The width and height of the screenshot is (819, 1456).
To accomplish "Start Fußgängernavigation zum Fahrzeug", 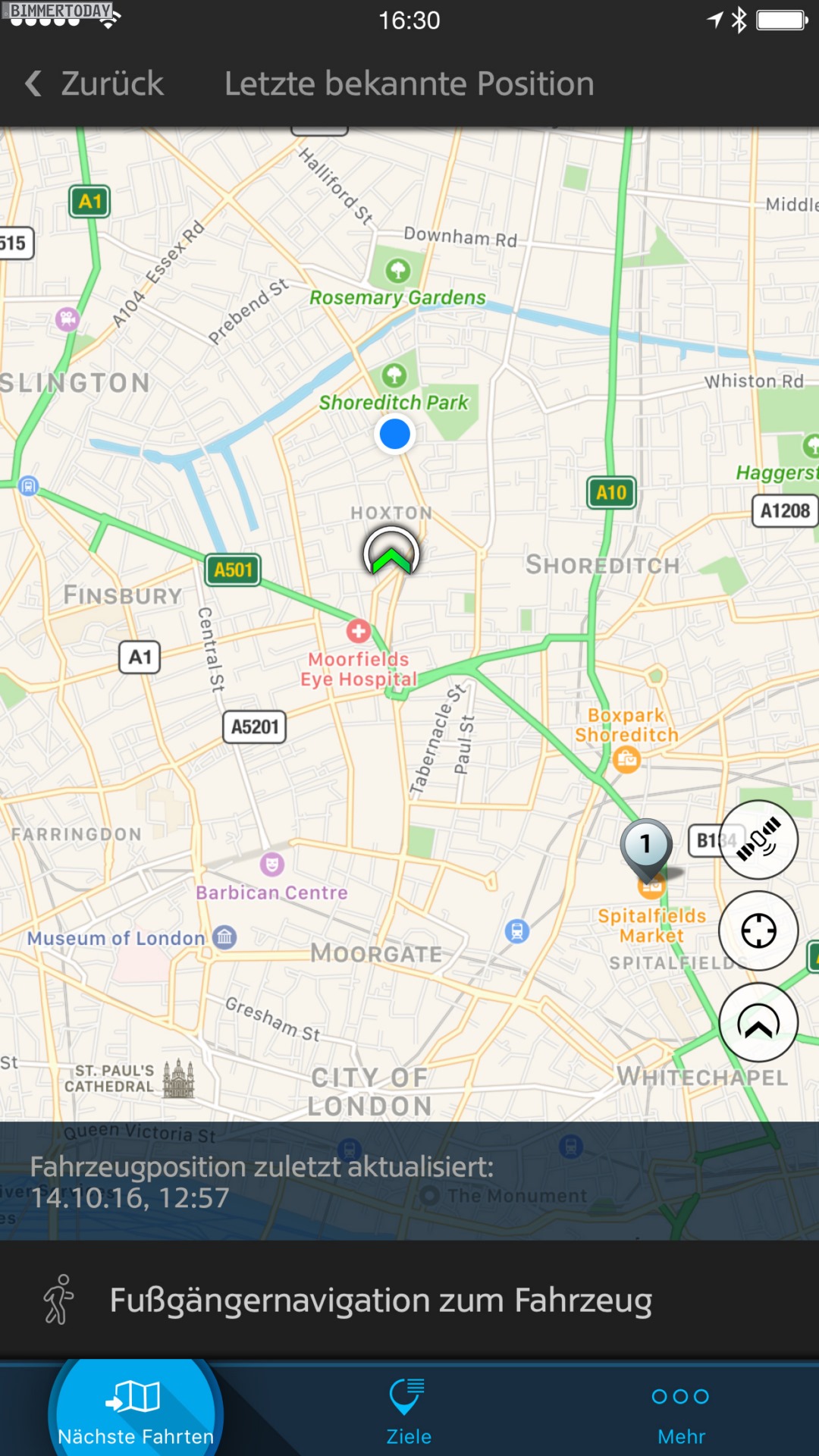I will point(381,1300).
